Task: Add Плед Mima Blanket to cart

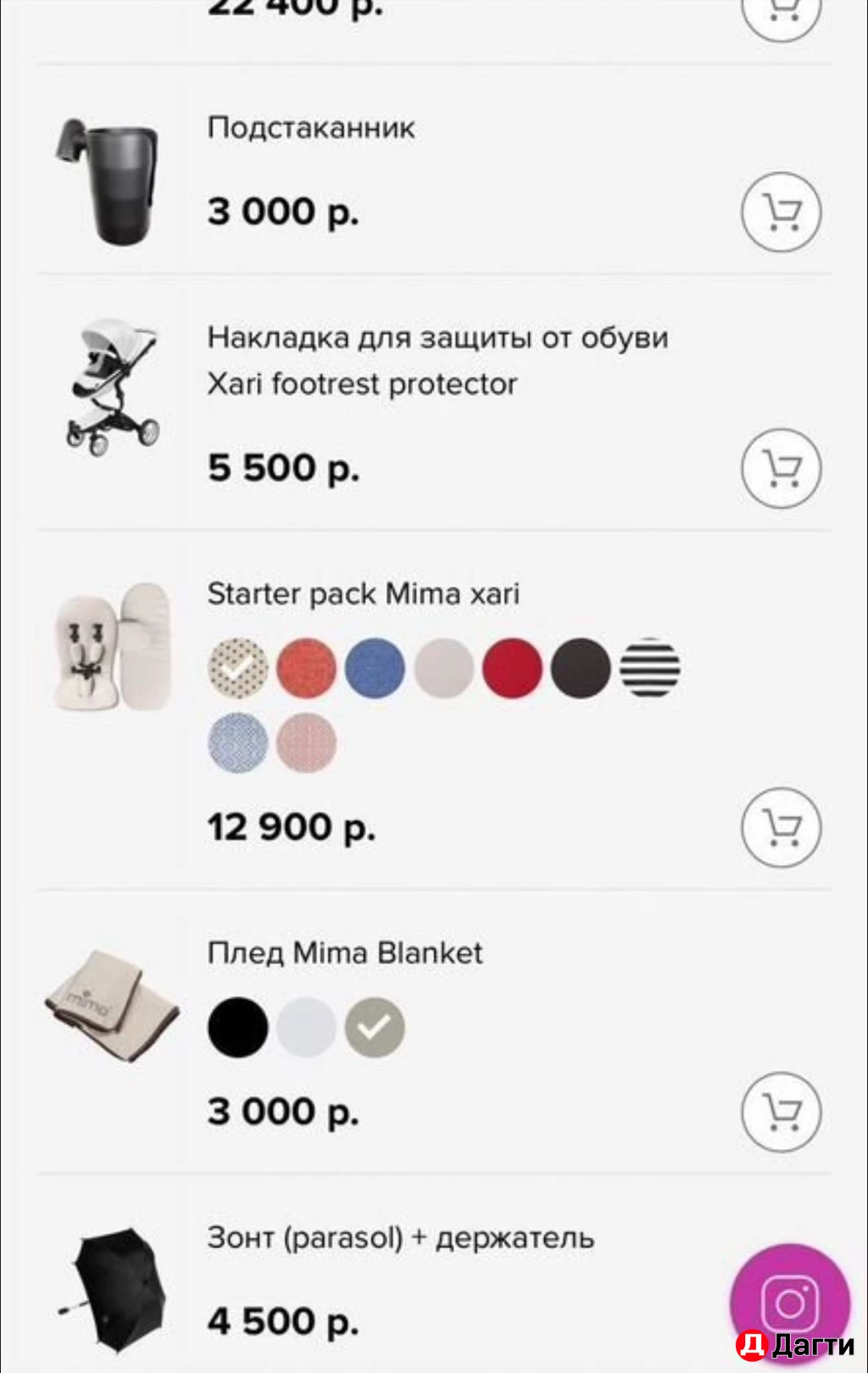Action: coord(780,1112)
